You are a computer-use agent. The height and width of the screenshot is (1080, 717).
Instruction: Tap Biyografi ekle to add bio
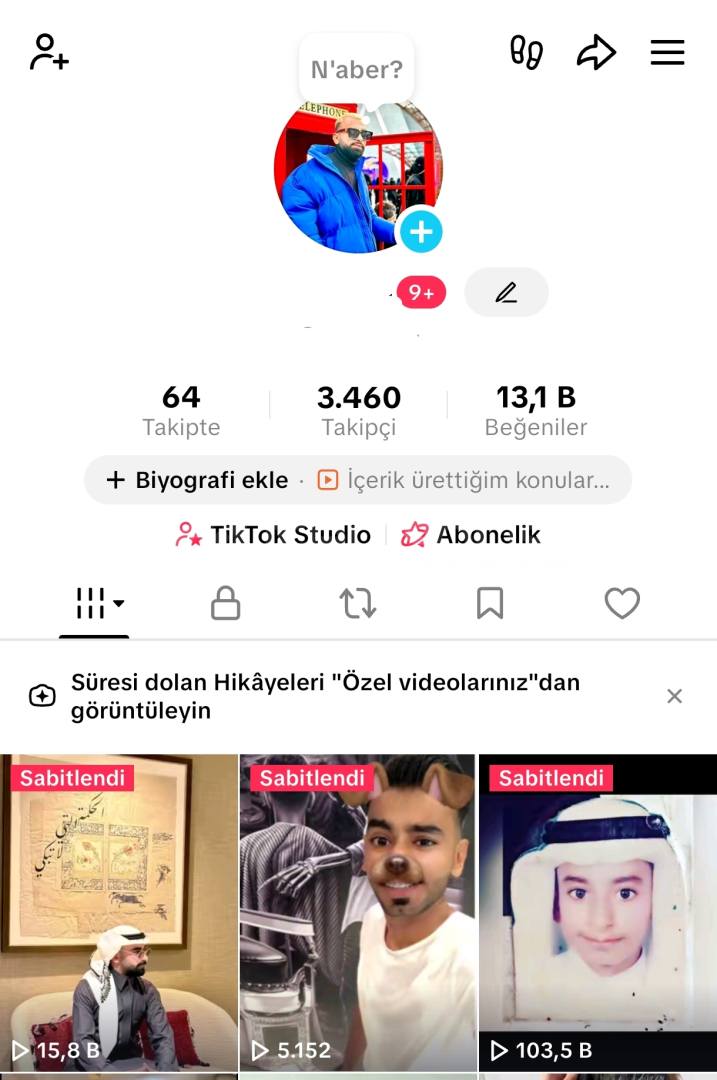pyautogui.click(x=198, y=480)
